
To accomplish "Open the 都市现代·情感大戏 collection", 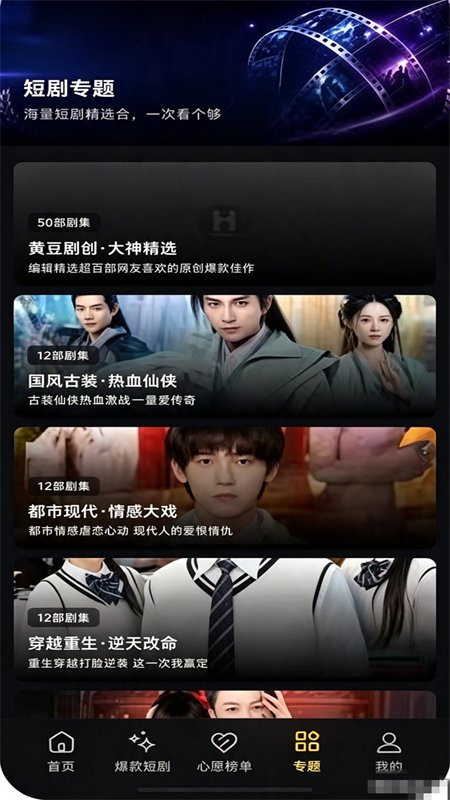I will point(224,487).
